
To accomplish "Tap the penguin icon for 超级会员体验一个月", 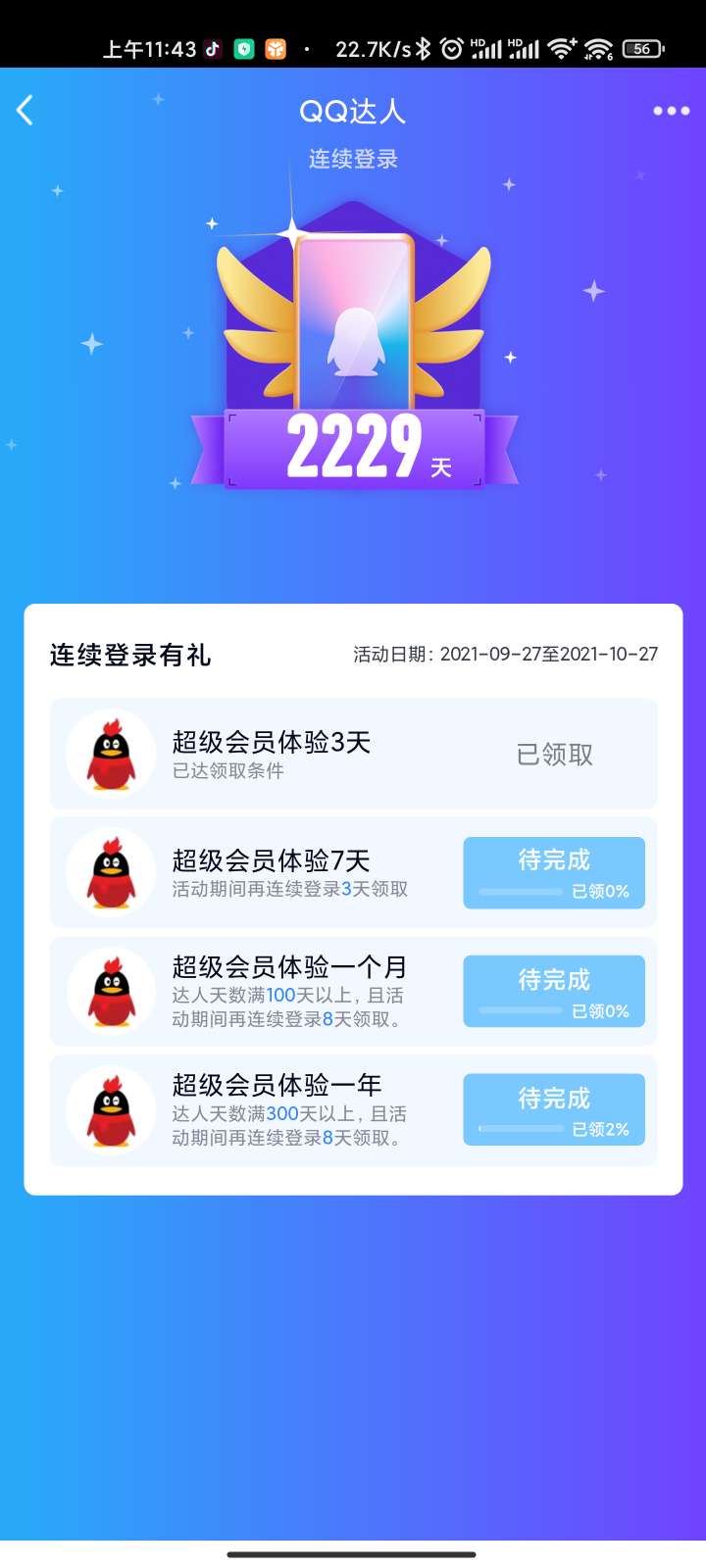I will coord(110,991).
